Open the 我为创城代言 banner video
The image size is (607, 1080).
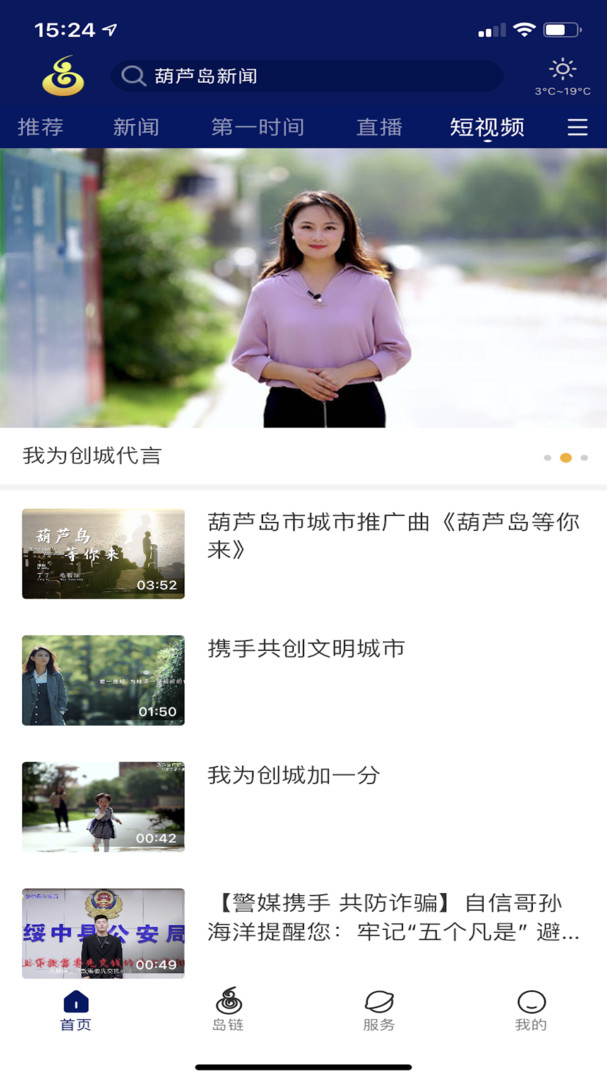tap(303, 289)
